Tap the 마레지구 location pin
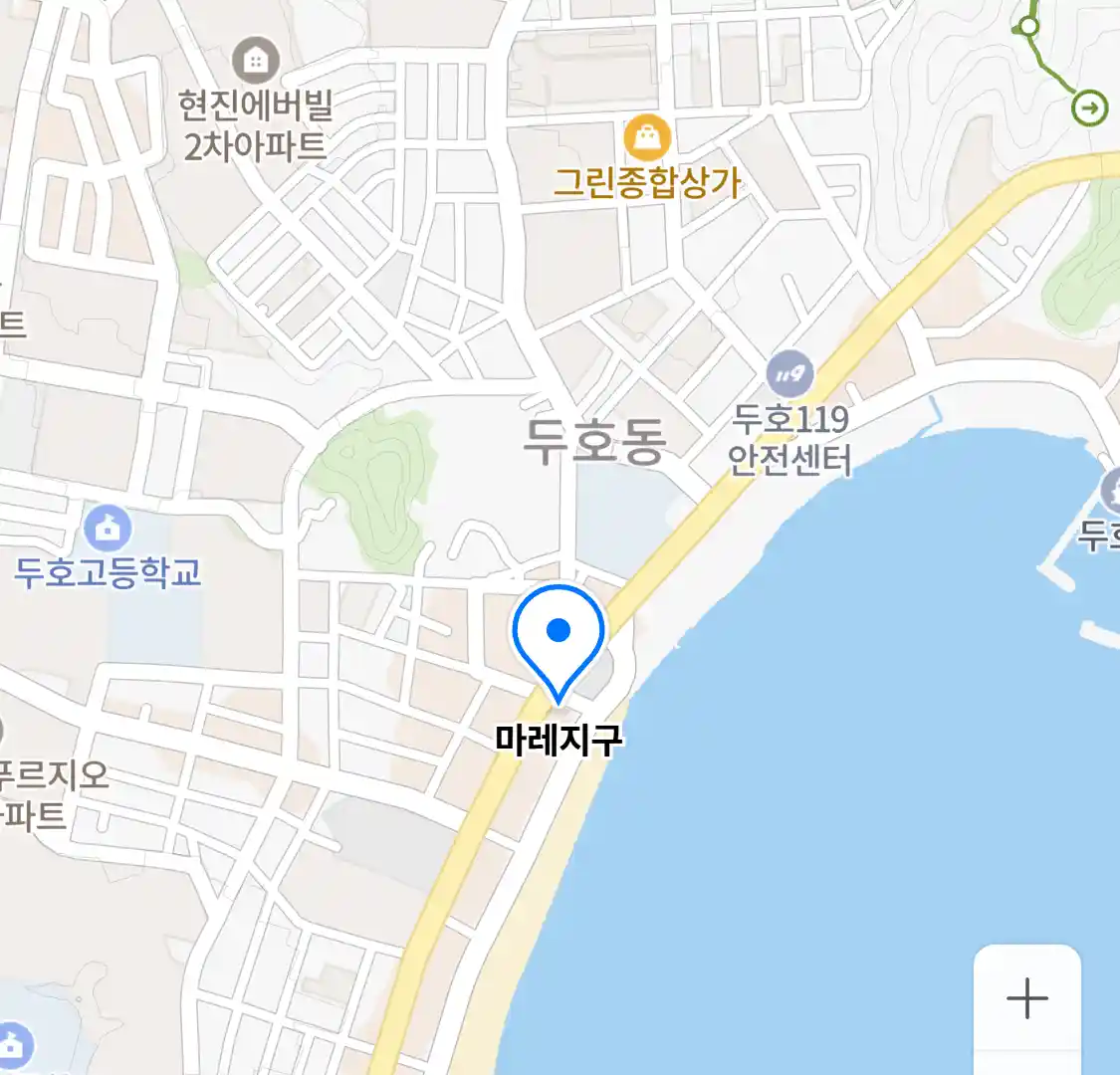Screen dimensions: 1120x1075 (559, 635)
